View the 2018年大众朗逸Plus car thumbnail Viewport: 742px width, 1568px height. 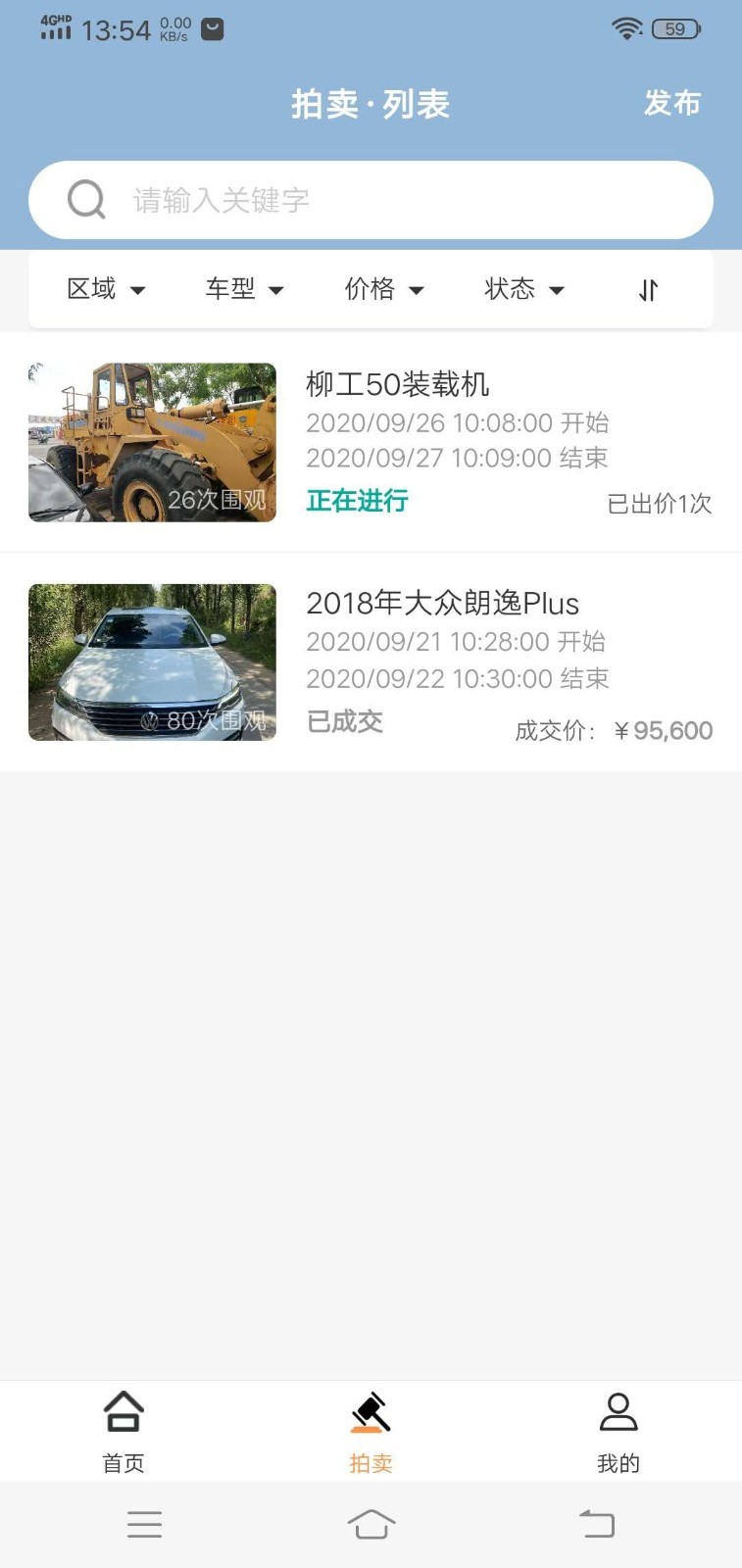tap(152, 662)
